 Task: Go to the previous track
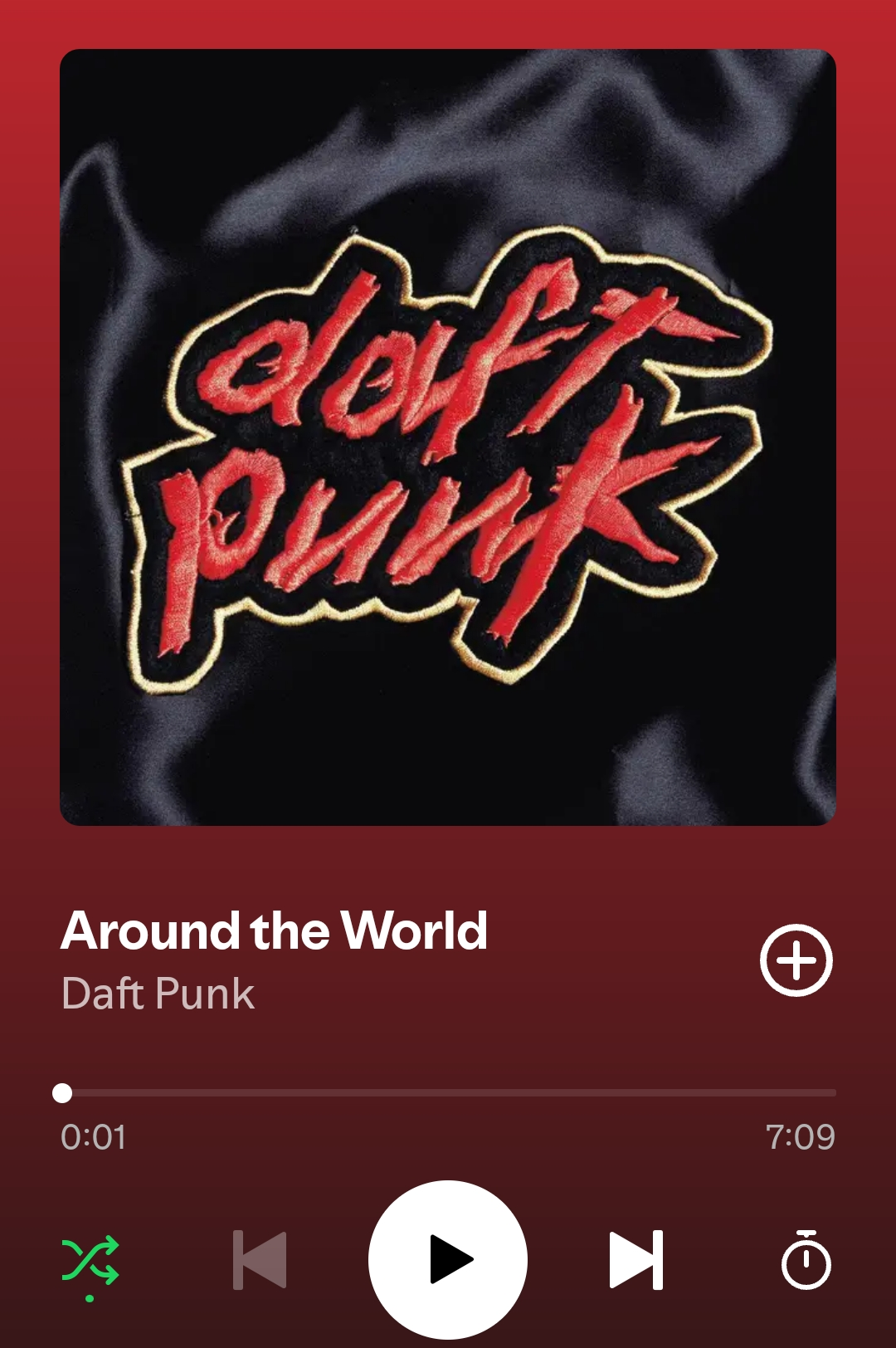[x=260, y=1260]
